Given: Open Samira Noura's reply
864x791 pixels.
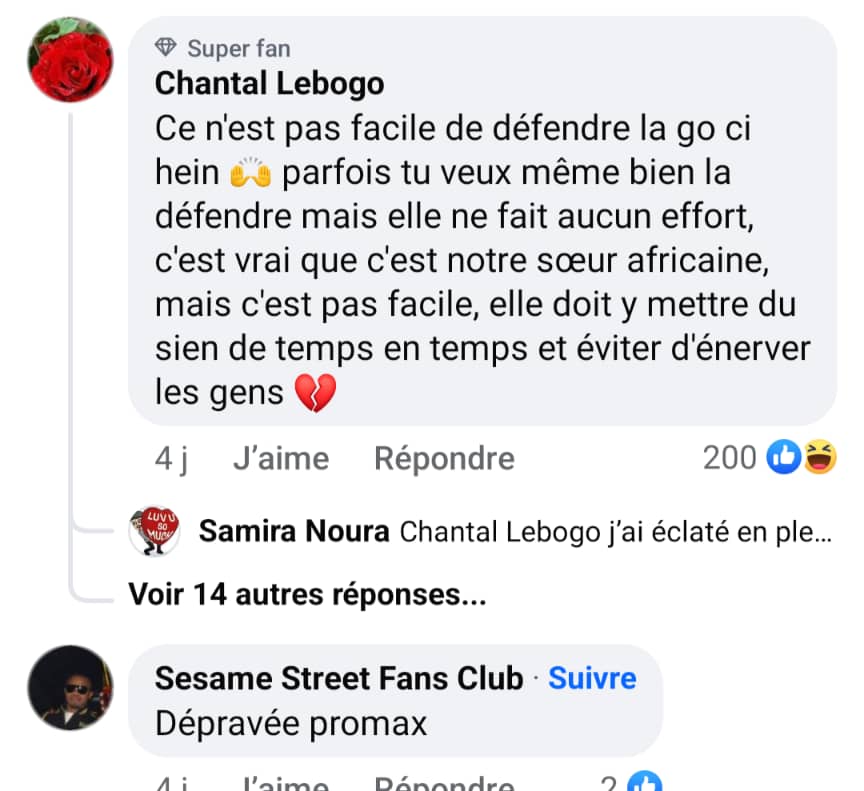Looking at the screenshot, I should point(515,532).
